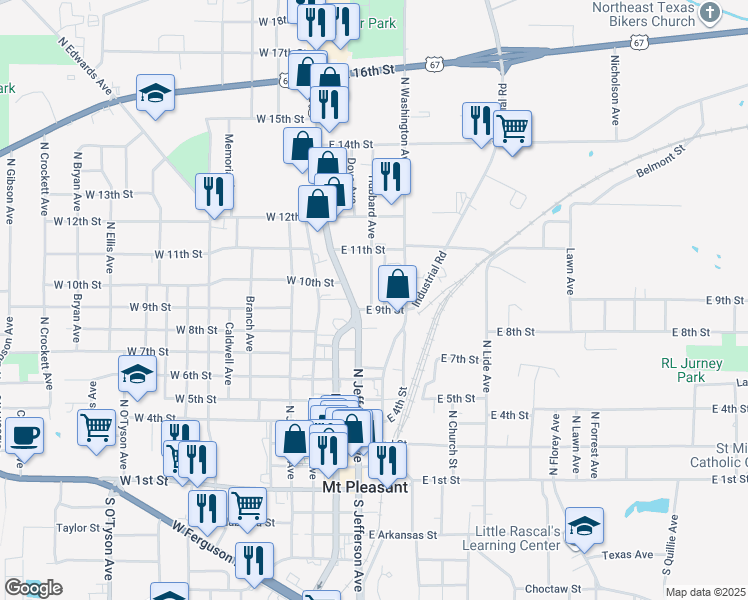748x600 pixels.
Task: Open the coffee shop marker near W 4th St
Action: 24,436
